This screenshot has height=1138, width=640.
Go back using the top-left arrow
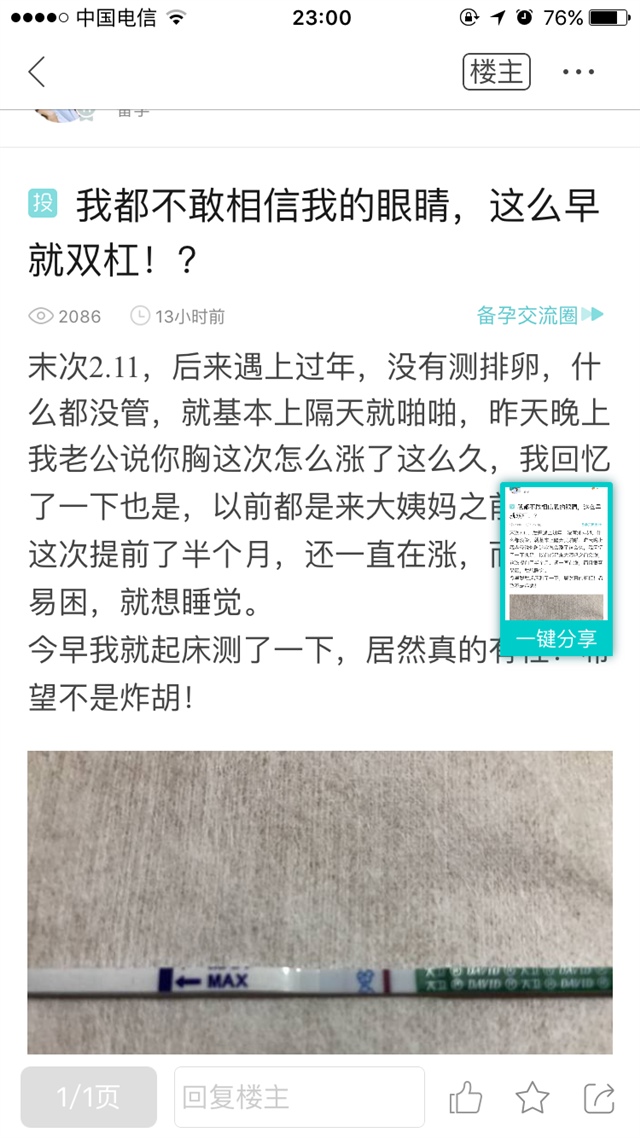click(x=37, y=72)
